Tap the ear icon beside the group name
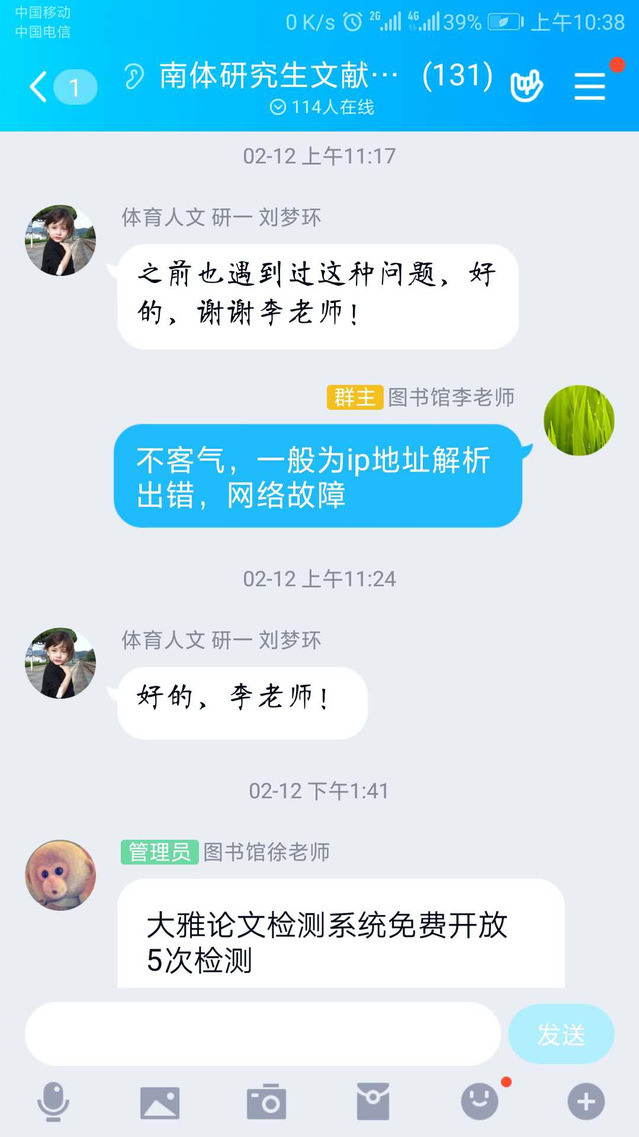The image size is (639, 1137). click(x=134, y=77)
